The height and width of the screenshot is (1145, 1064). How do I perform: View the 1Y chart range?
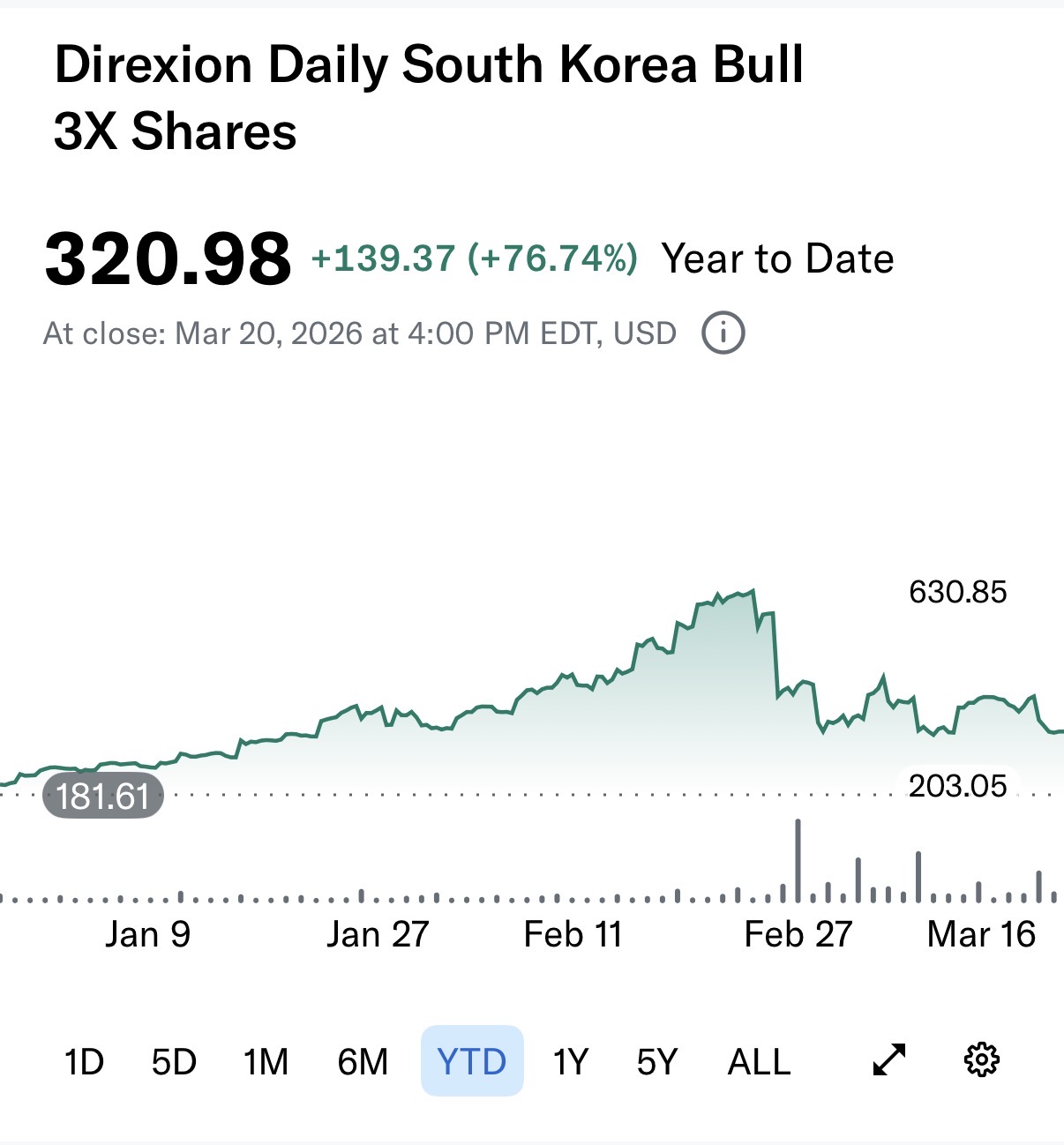click(x=570, y=1061)
